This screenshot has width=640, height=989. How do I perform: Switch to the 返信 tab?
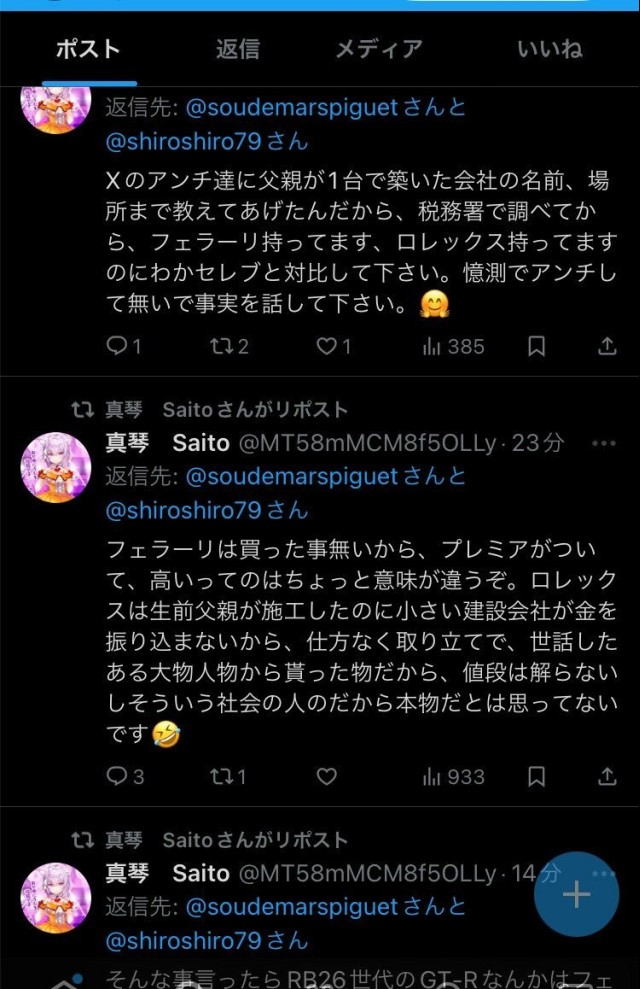point(238,49)
